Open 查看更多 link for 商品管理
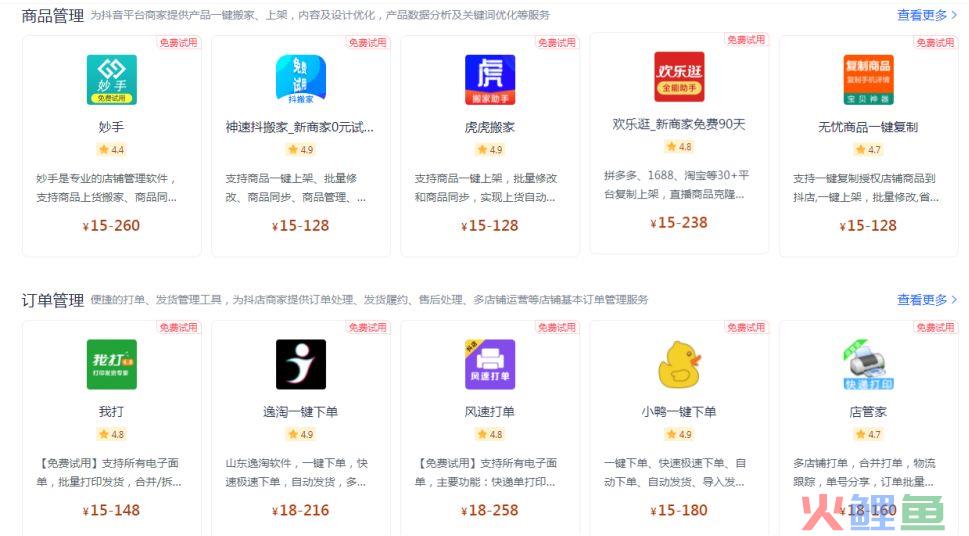The height and width of the screenshot is (536, 969). tap(926, 15)
